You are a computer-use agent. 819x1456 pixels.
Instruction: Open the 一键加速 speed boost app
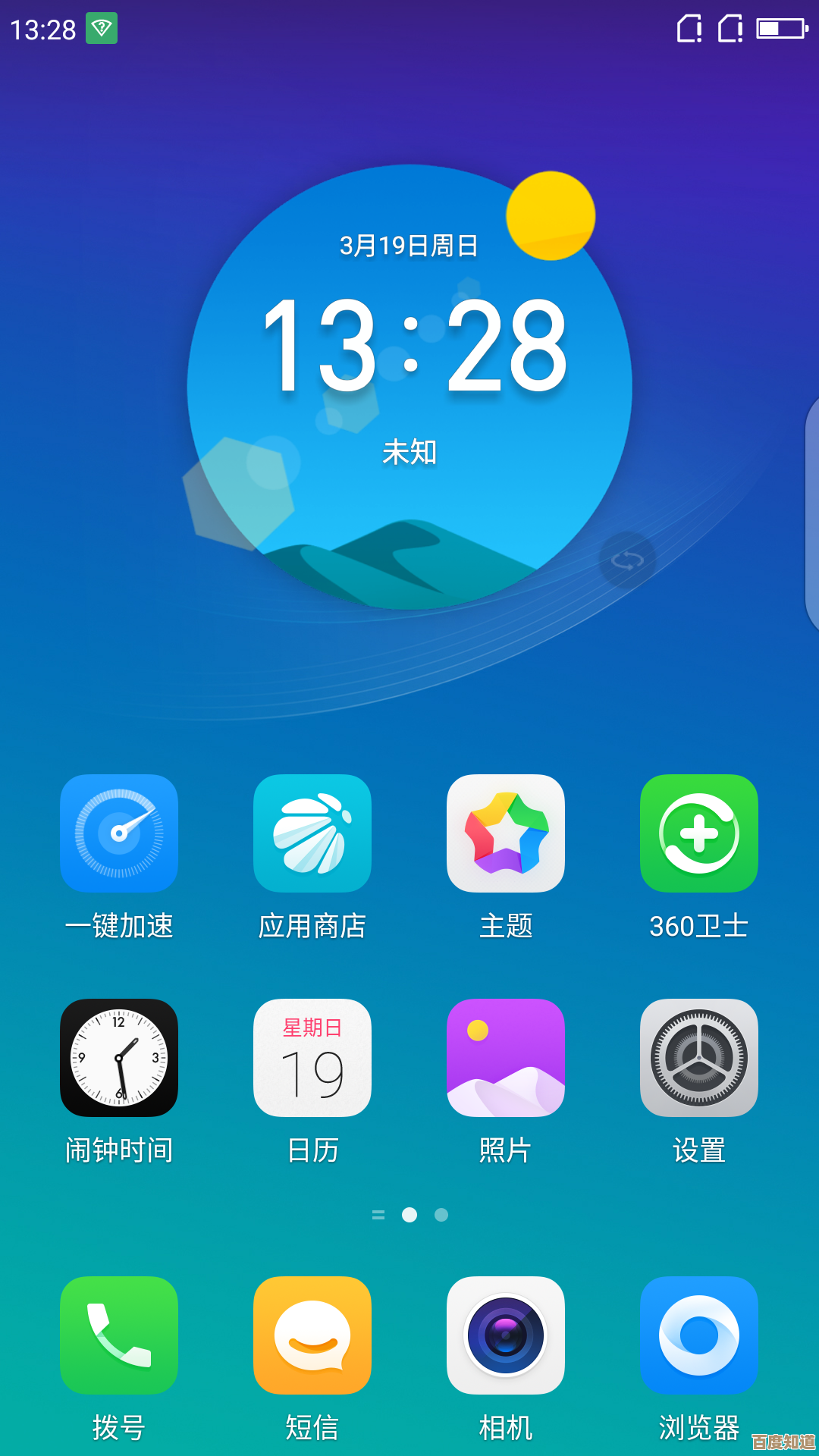click(119, 833)
